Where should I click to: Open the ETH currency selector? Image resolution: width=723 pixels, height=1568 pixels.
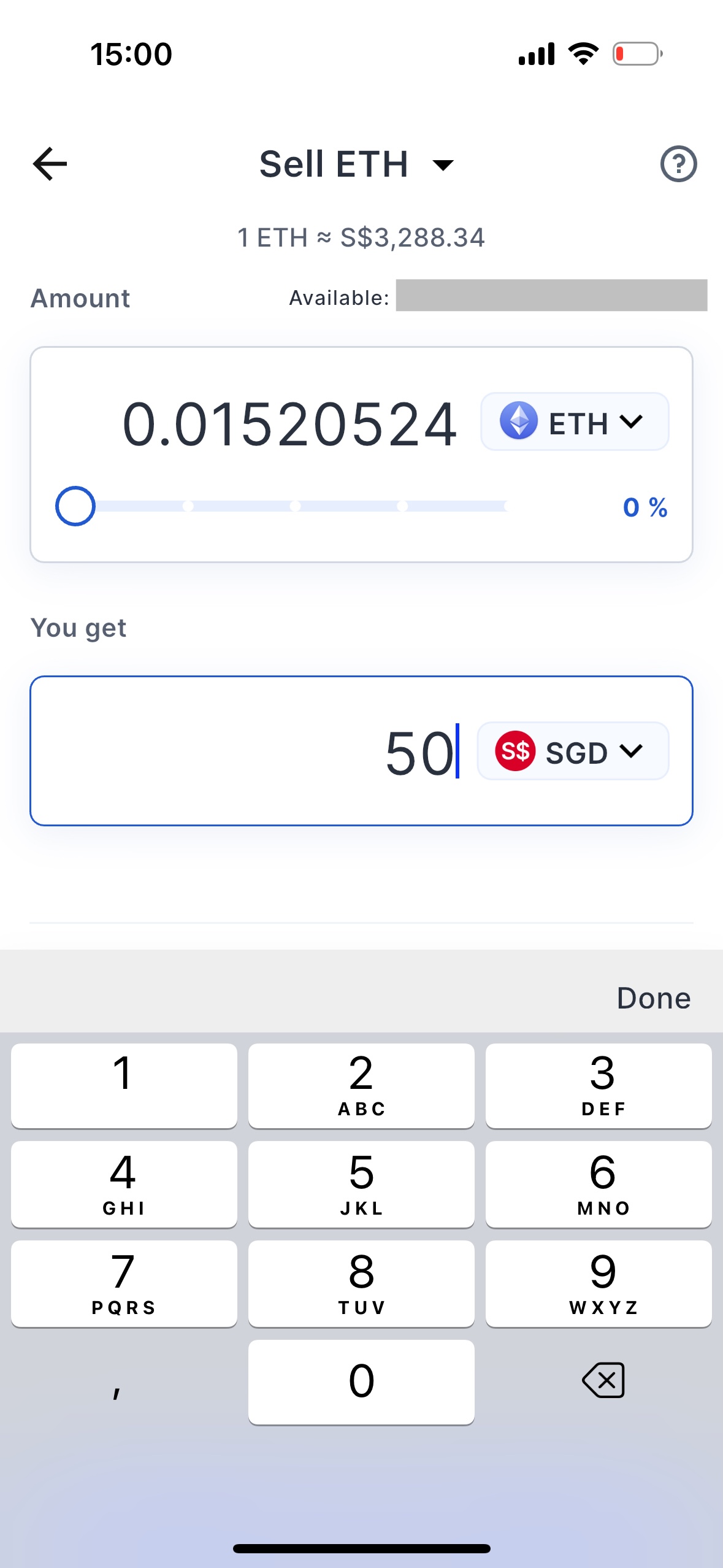click(575, 422)
